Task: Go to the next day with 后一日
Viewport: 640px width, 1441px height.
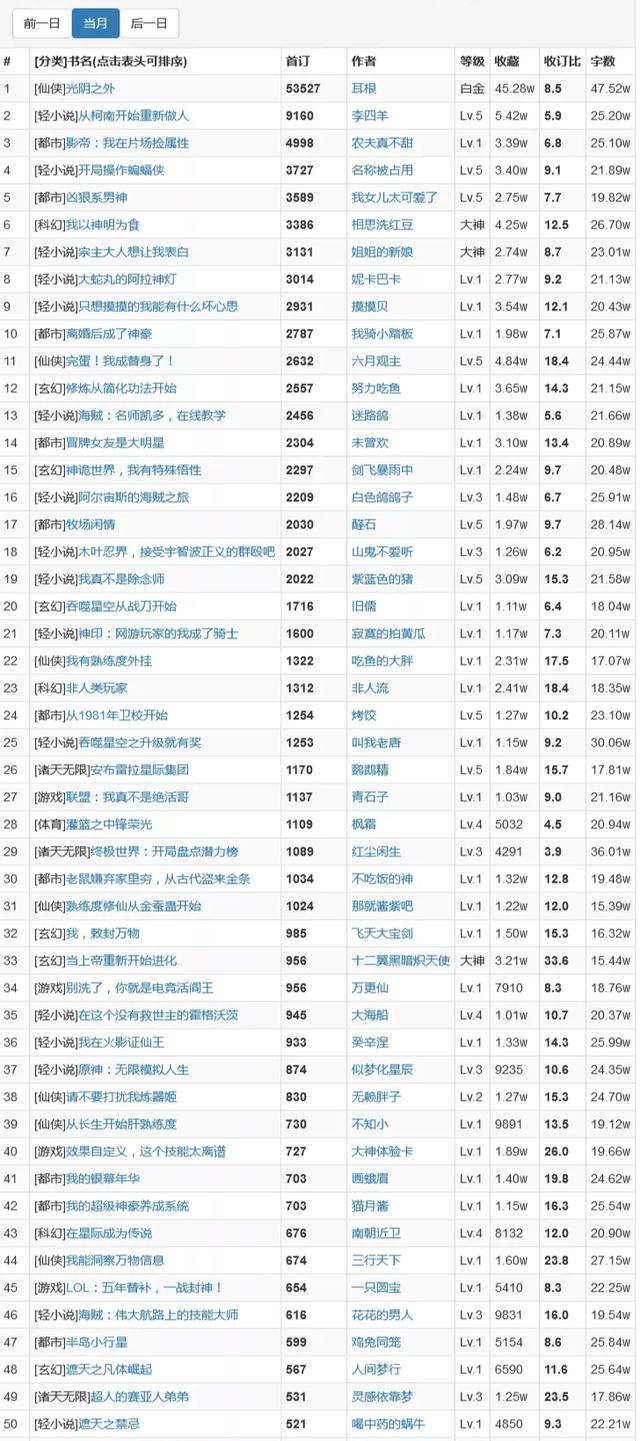Action: click(150, 23)
